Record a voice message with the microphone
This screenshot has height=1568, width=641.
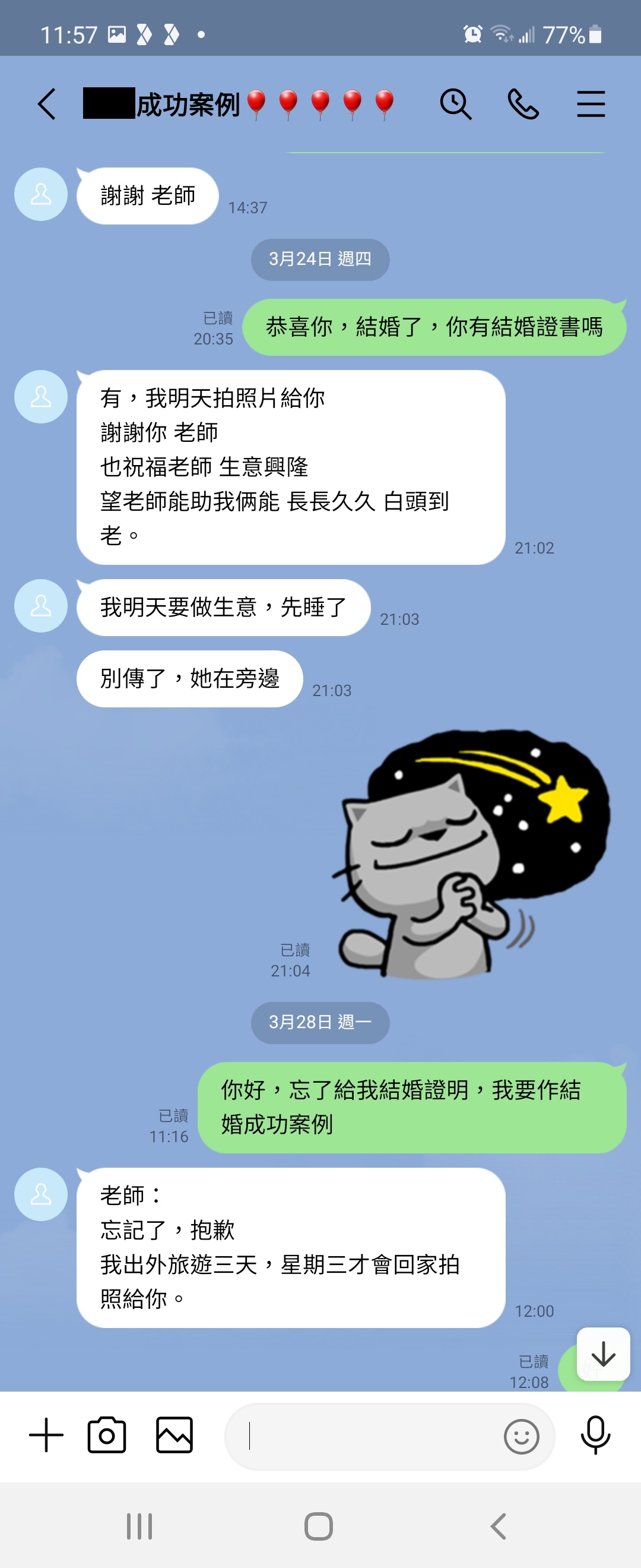coord(595,1435)
